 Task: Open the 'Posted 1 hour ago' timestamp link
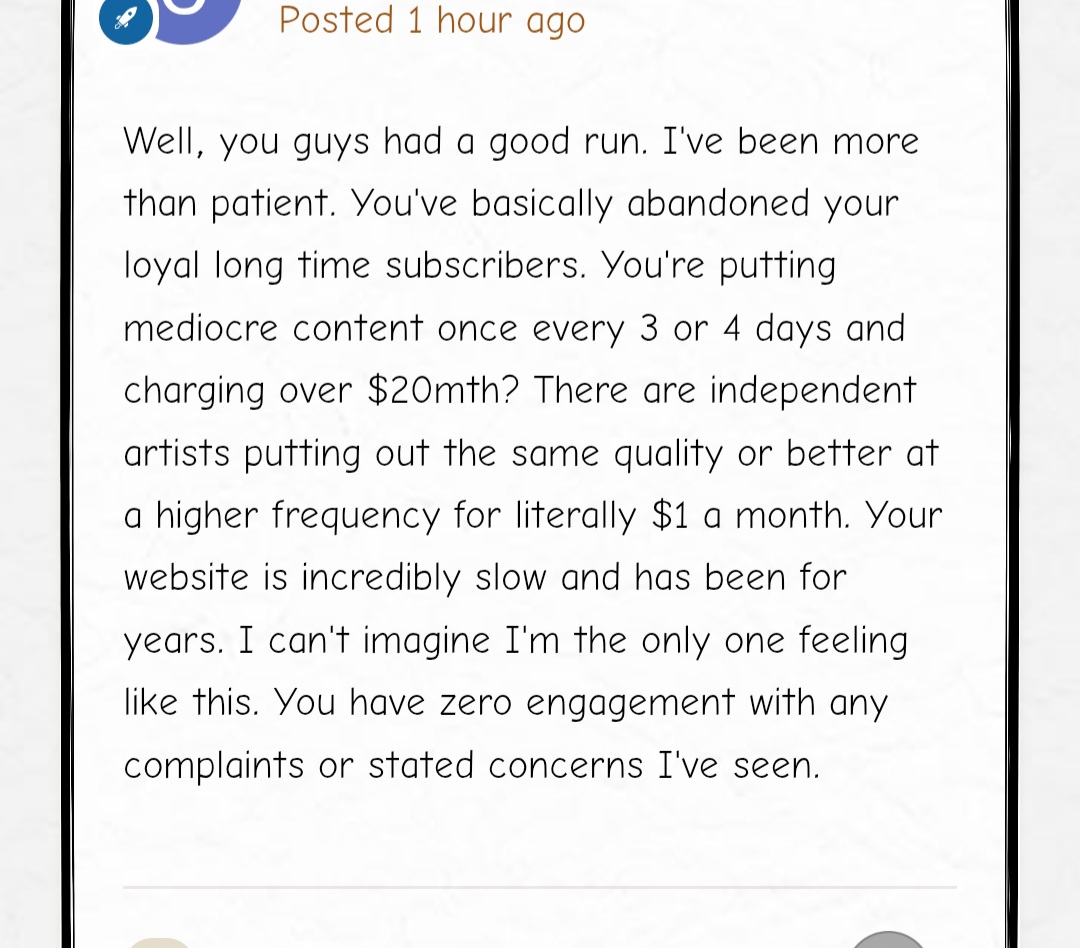pyautogui.click(x=431, y=20)
